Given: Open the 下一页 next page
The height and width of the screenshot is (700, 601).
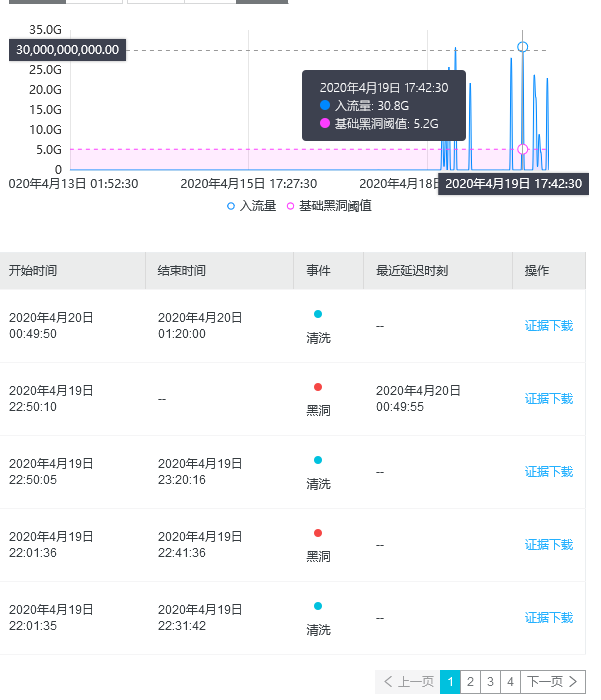Looking at the screenshot, I should (x=552, y=682).
